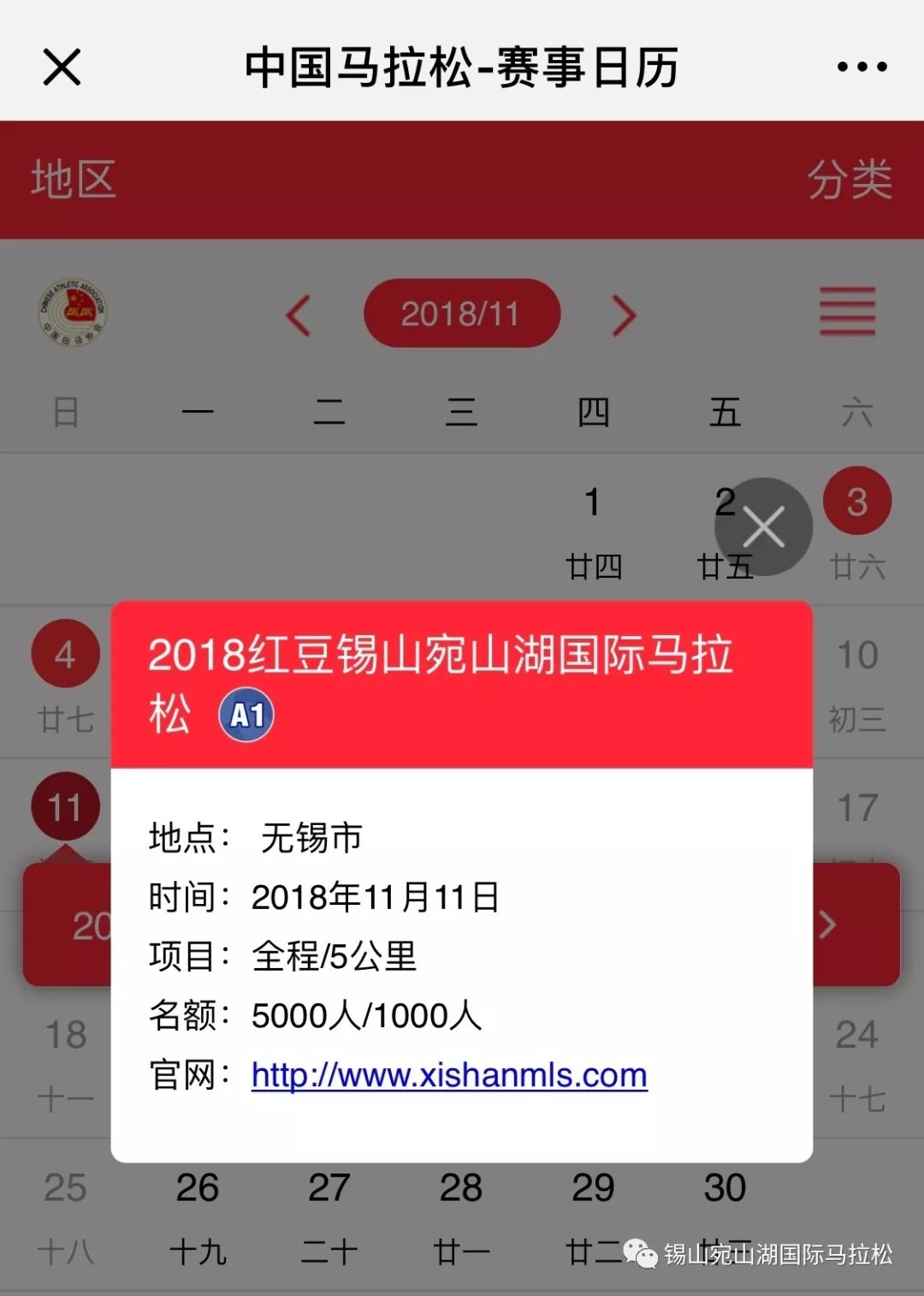Image resolution: width=924 pixels, height=1296 pixels.
Task: Open the three-dot more options menu
Action: [862, 67]
